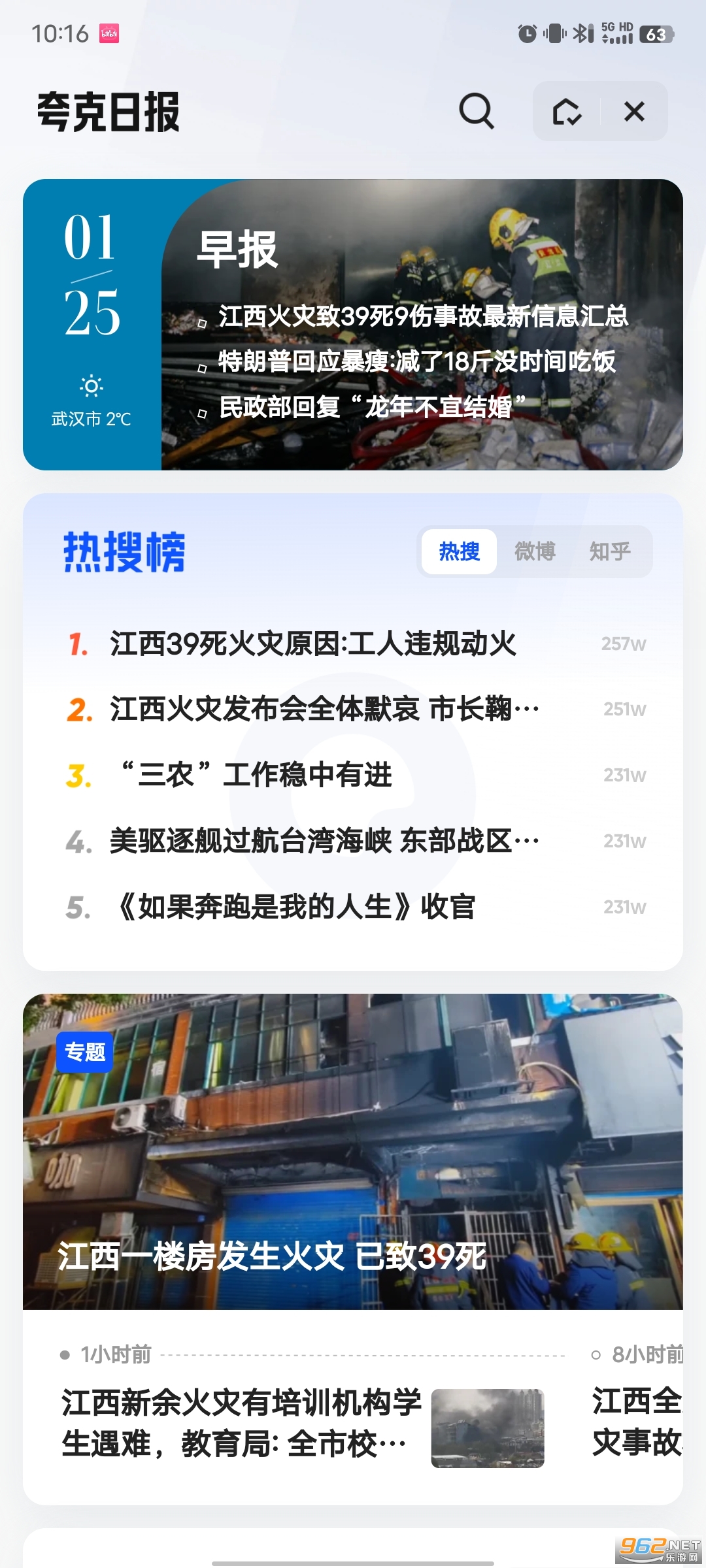
Task: Open hot search 江西火灾发布会全体默哀
Action: [x=324, y=710]
